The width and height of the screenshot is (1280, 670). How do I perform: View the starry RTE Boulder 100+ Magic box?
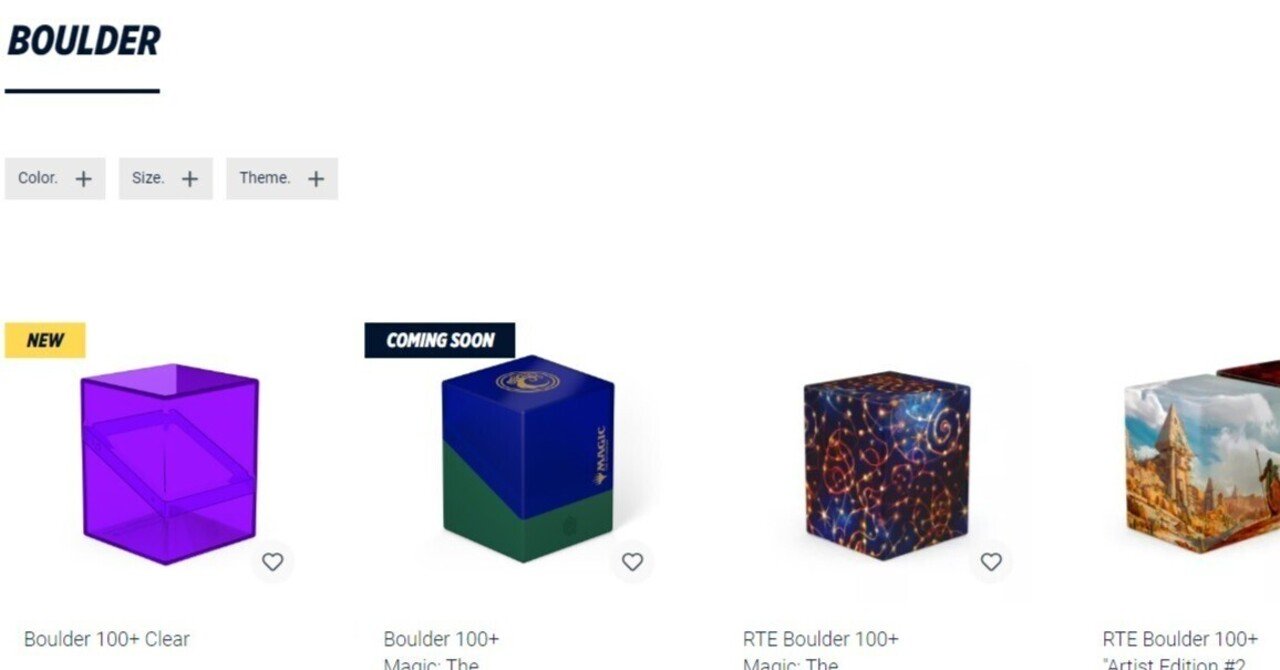pyautogui.click(x=886, y=464)
